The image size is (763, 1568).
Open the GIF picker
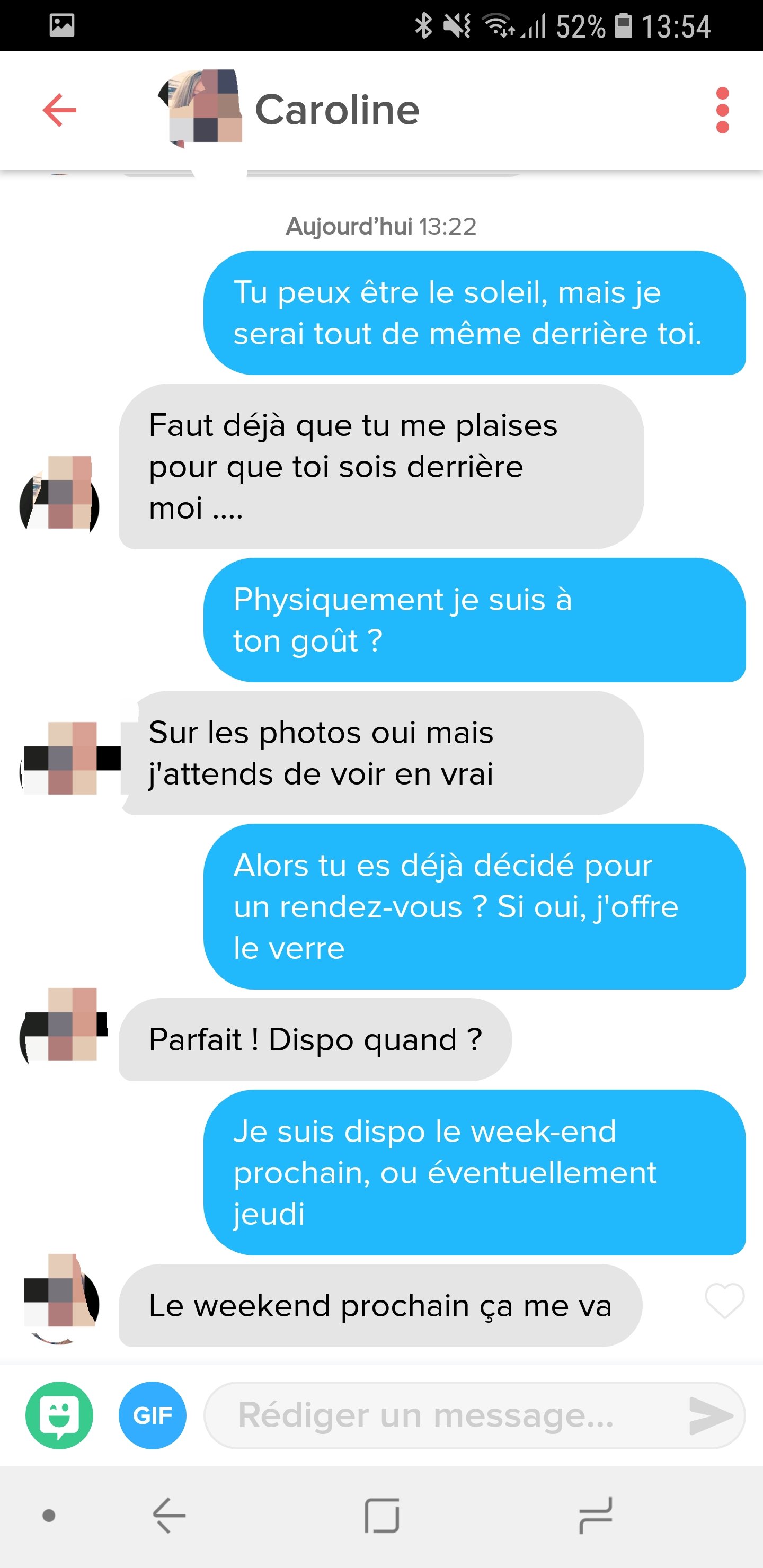tap(152, 1415)
